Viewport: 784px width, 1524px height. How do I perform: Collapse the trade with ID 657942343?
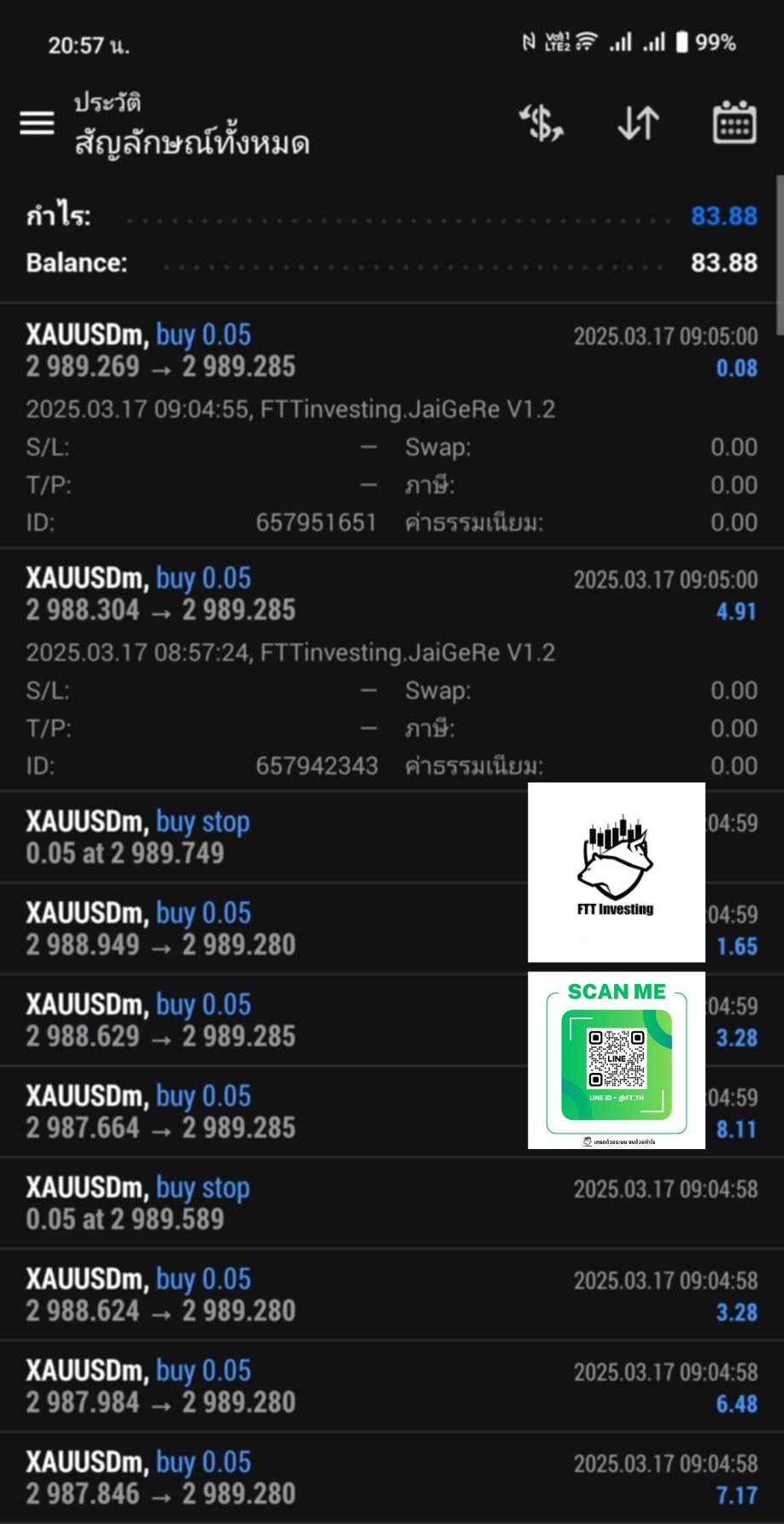pos(392,669)
